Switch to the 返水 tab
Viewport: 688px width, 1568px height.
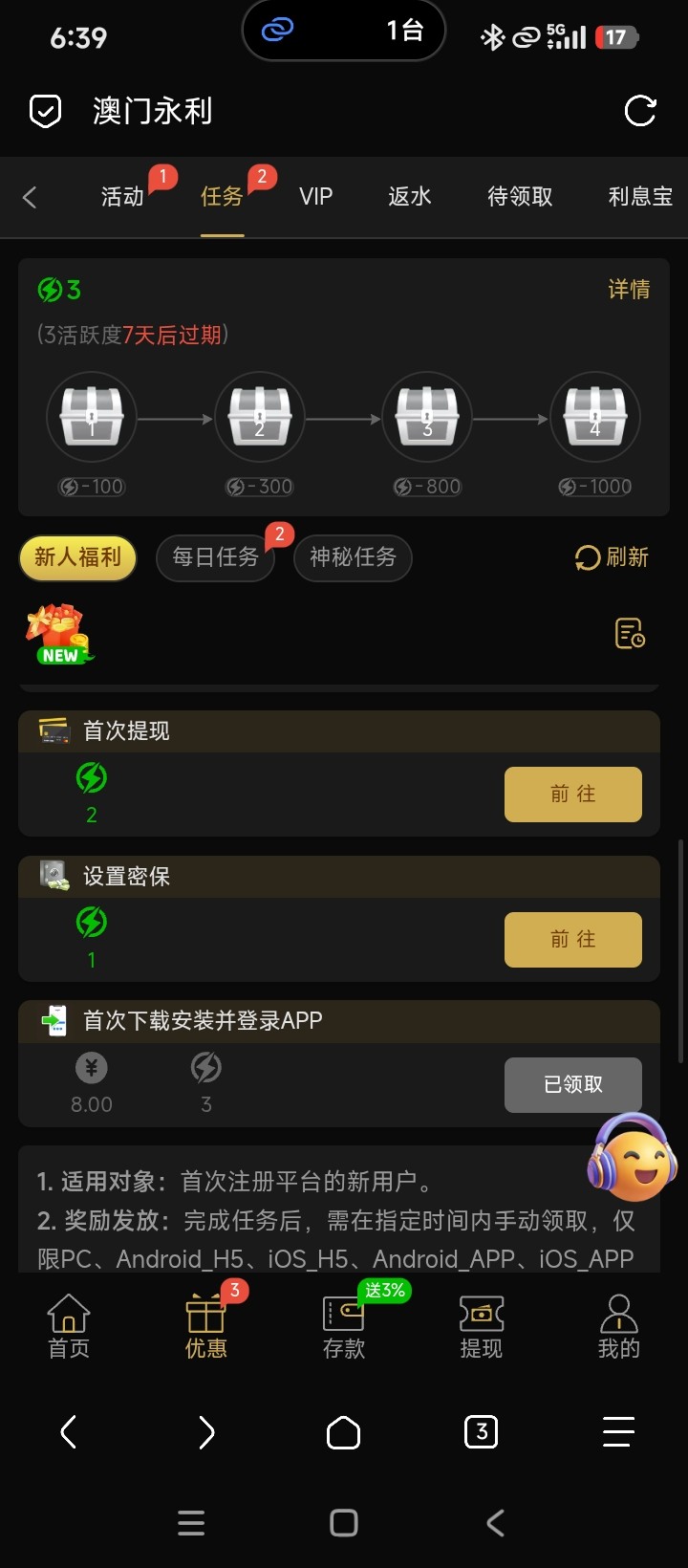coord(410,197)
